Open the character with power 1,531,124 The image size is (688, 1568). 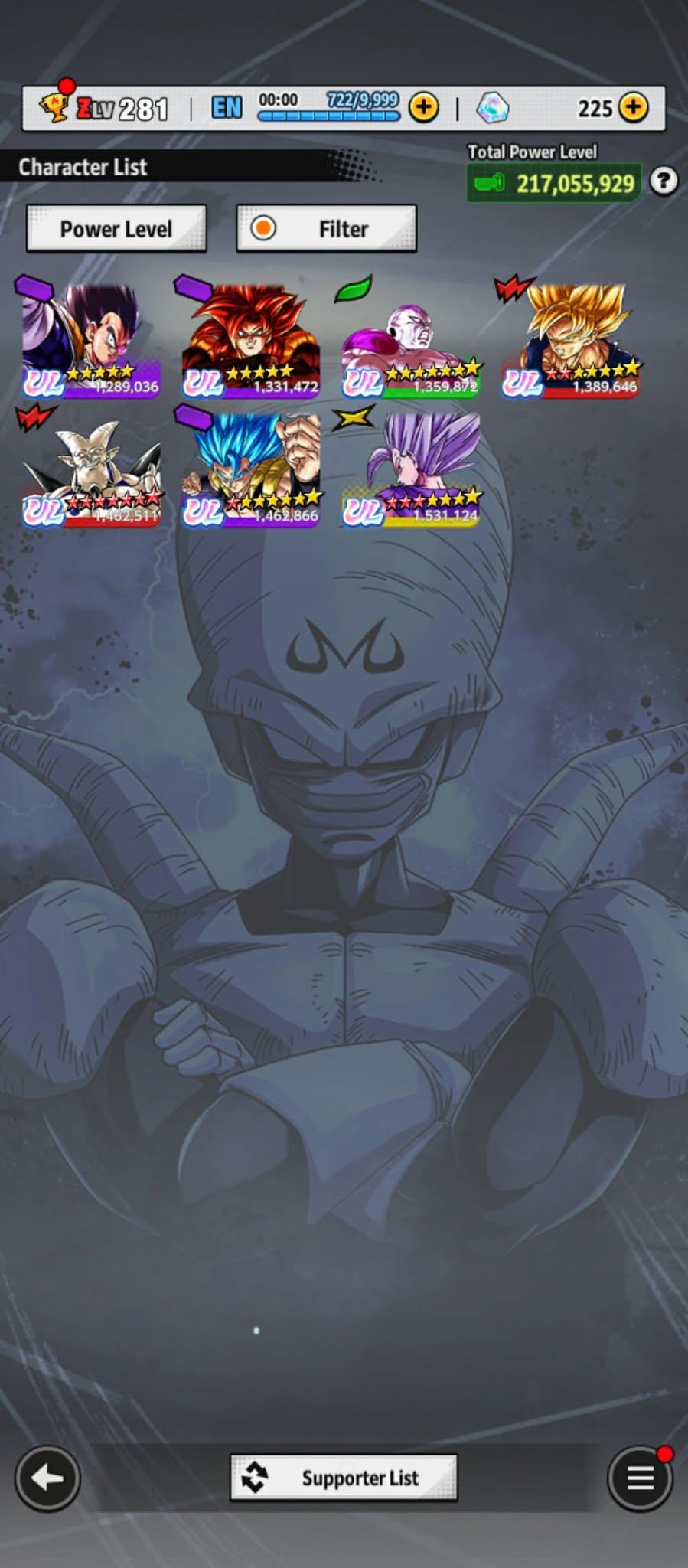411,469
